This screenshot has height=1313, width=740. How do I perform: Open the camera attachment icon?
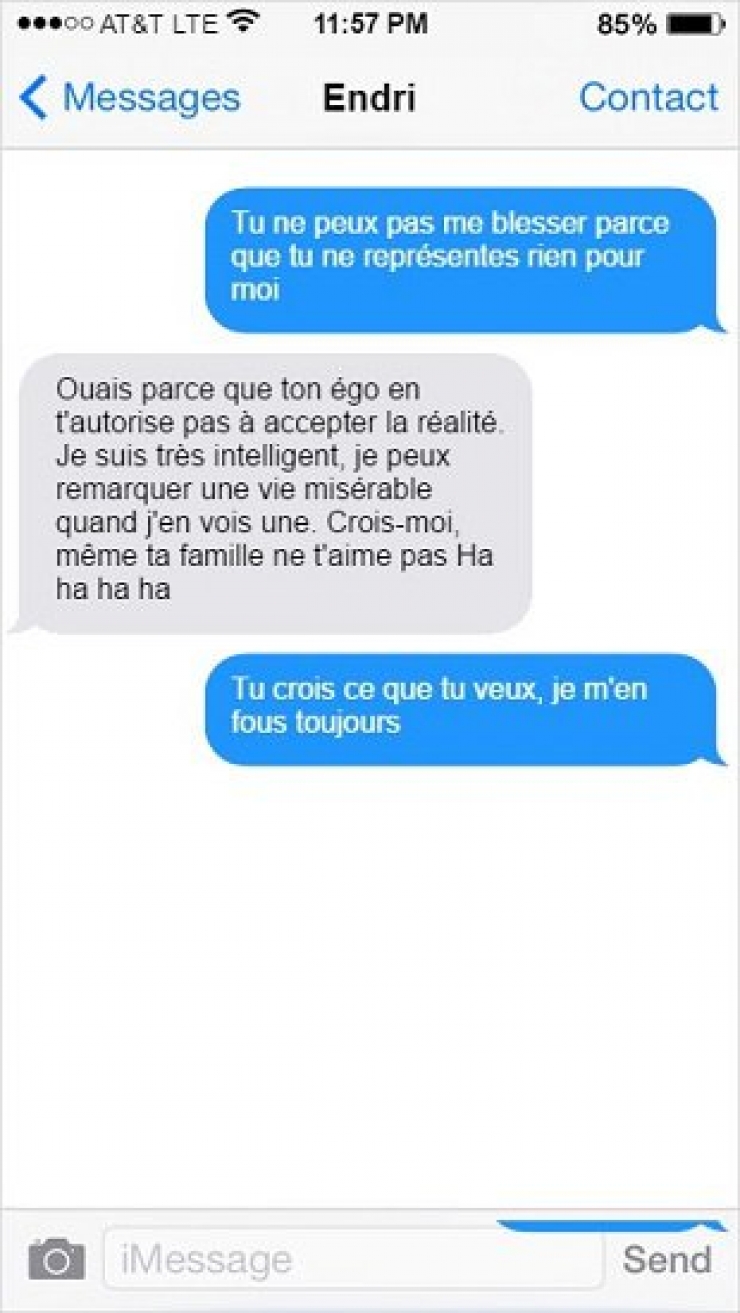[56, 1258]
